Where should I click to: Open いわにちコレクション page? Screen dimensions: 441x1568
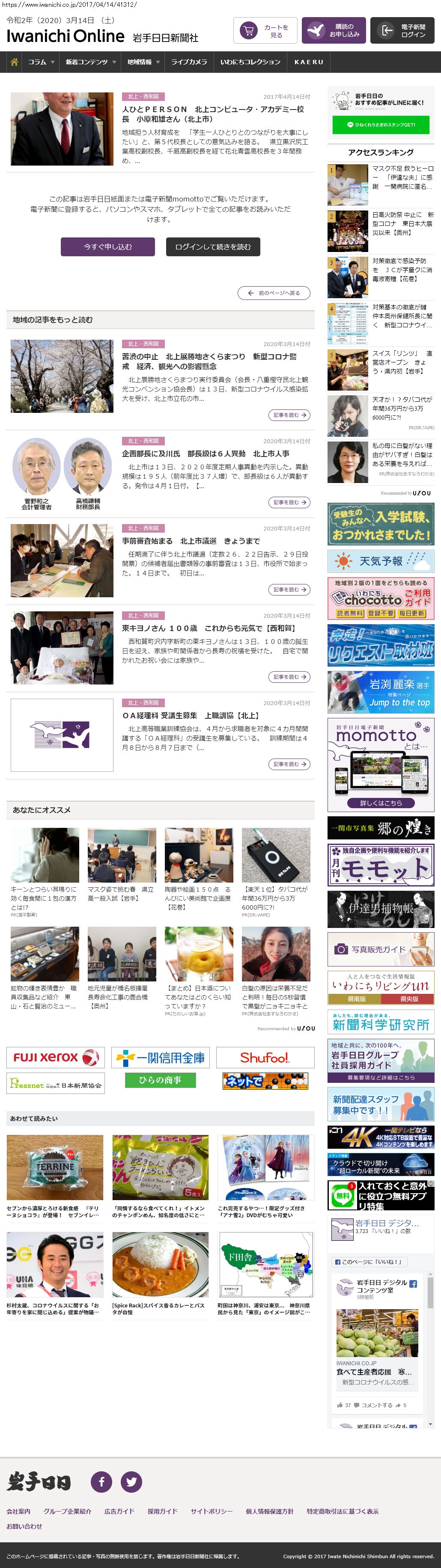click(250, 62)
